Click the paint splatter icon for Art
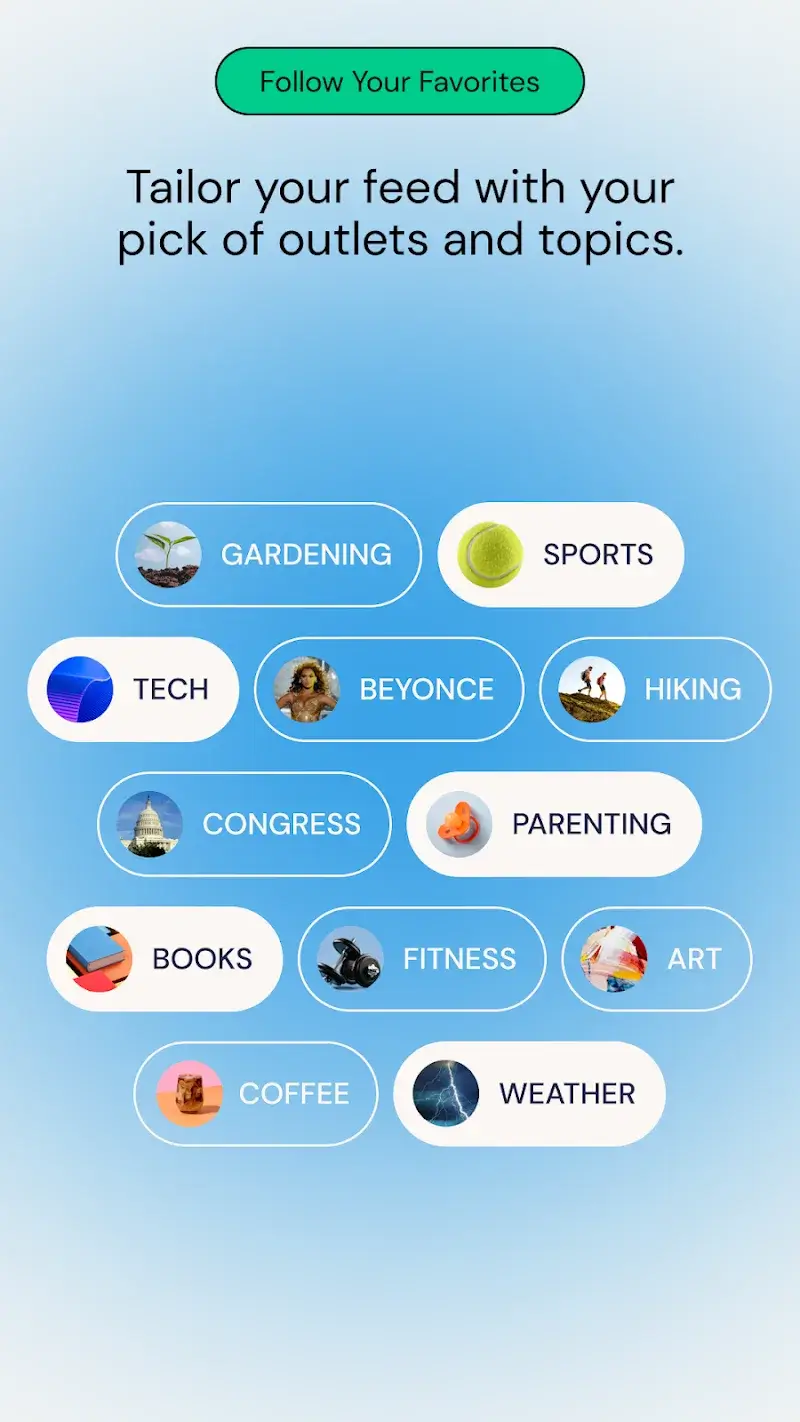800x1422 pixels. 611,958
